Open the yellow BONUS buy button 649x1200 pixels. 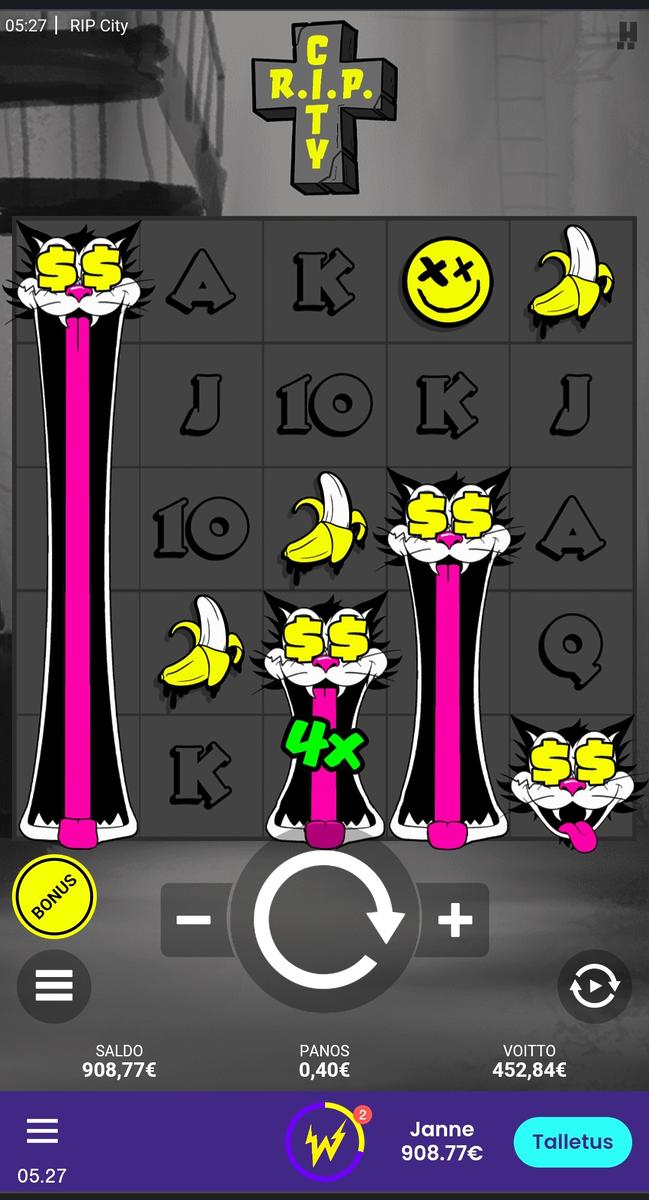point(54,898)
